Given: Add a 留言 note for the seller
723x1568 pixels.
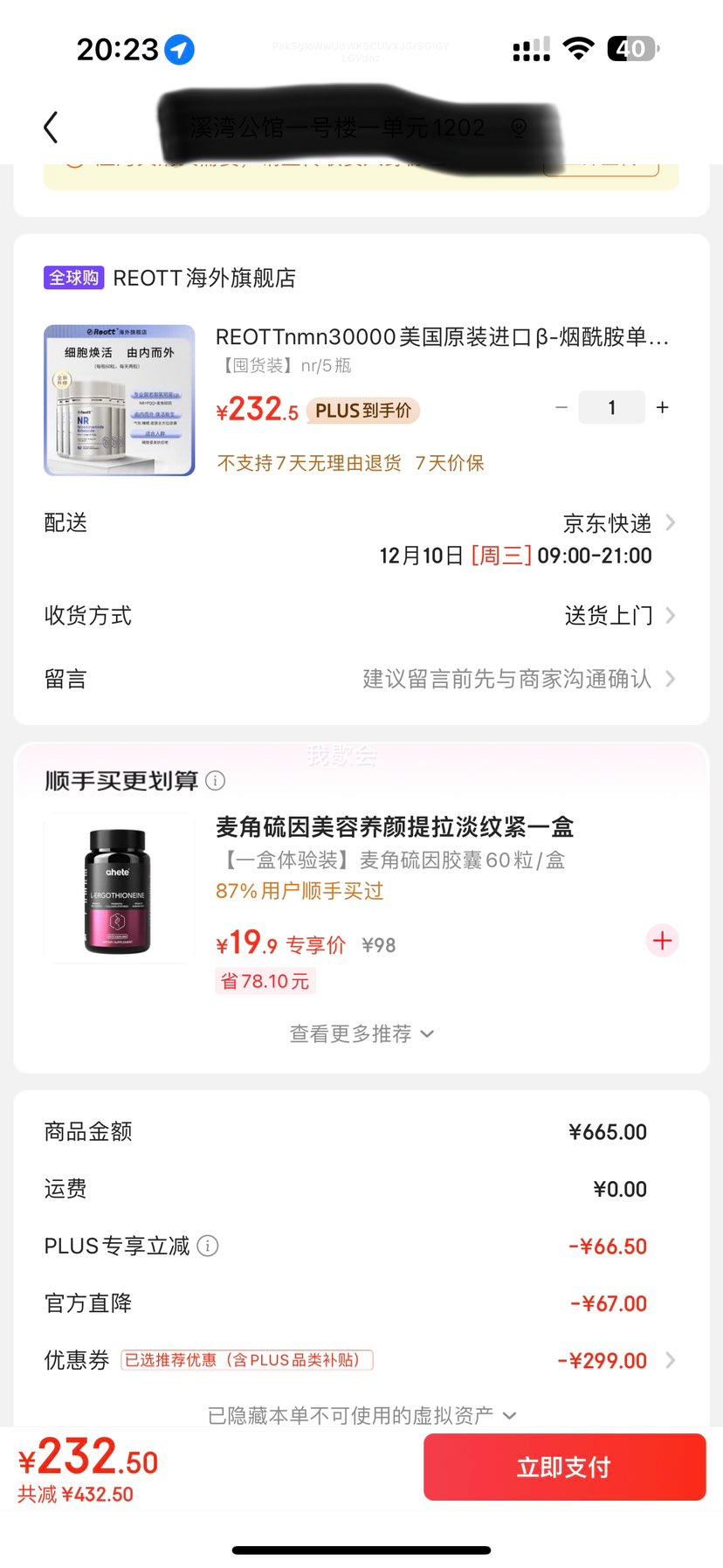Looking at the screenshot, I should coord(515,679).
